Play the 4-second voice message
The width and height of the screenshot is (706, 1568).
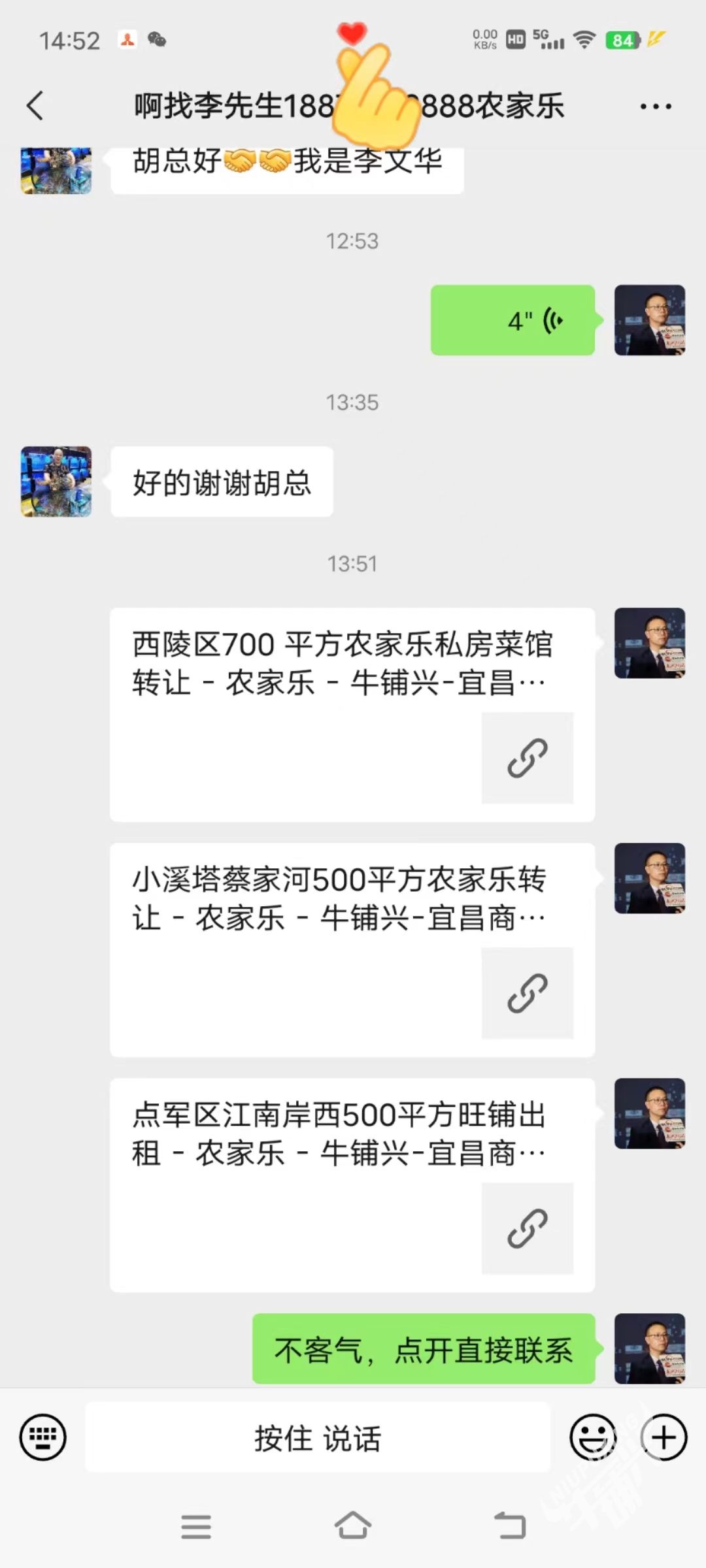click(513, 320)
